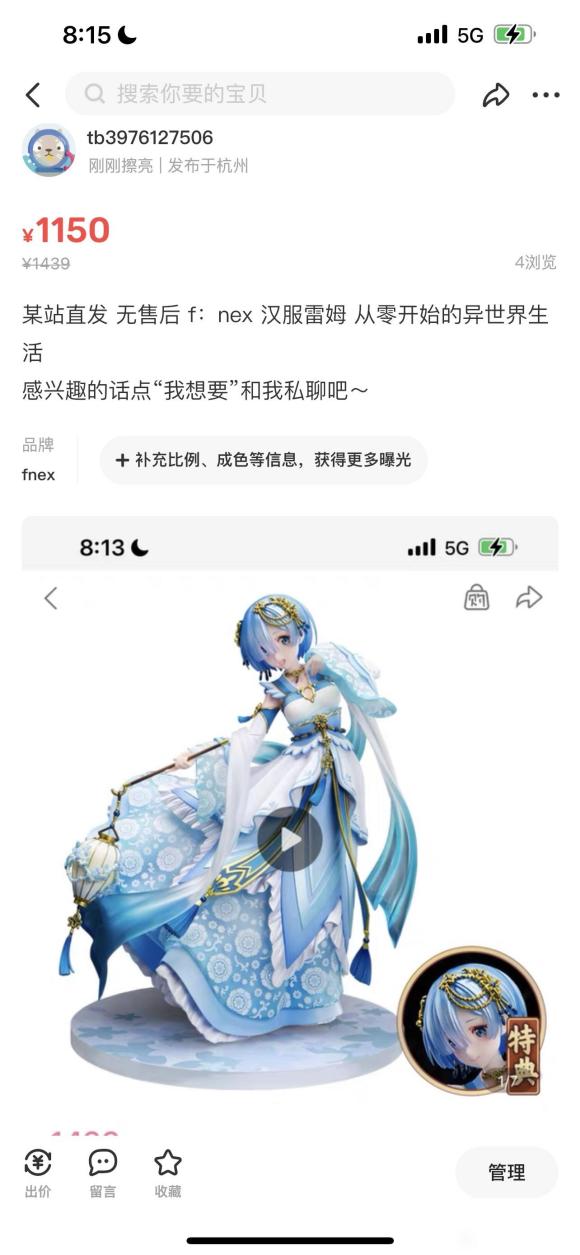The height and width of the screenshot is (1255, 580).
Task: Open the 管理 manage button
Action: [x=507, y=1172]
